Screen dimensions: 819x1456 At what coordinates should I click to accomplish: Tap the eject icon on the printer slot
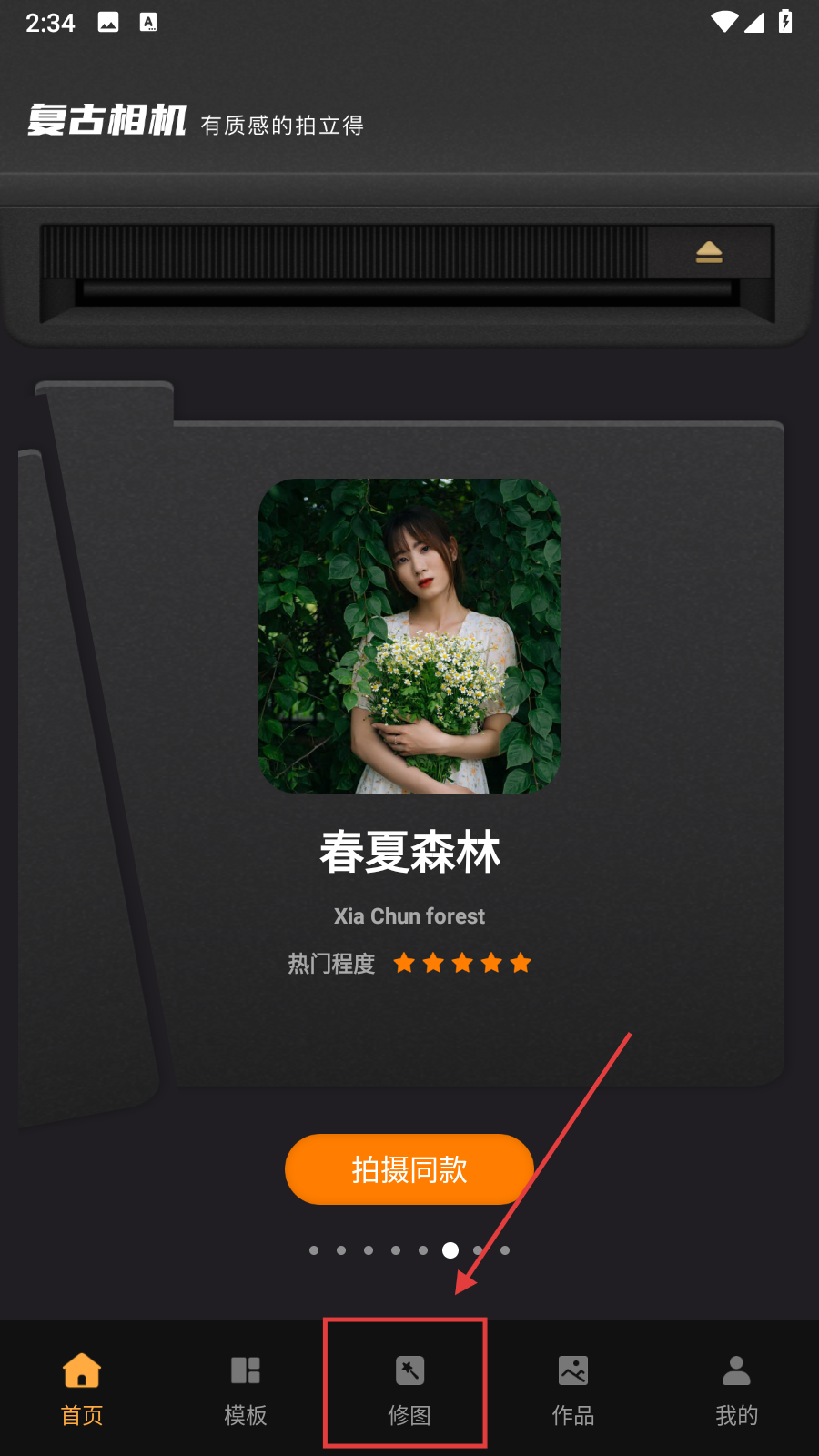709,252
